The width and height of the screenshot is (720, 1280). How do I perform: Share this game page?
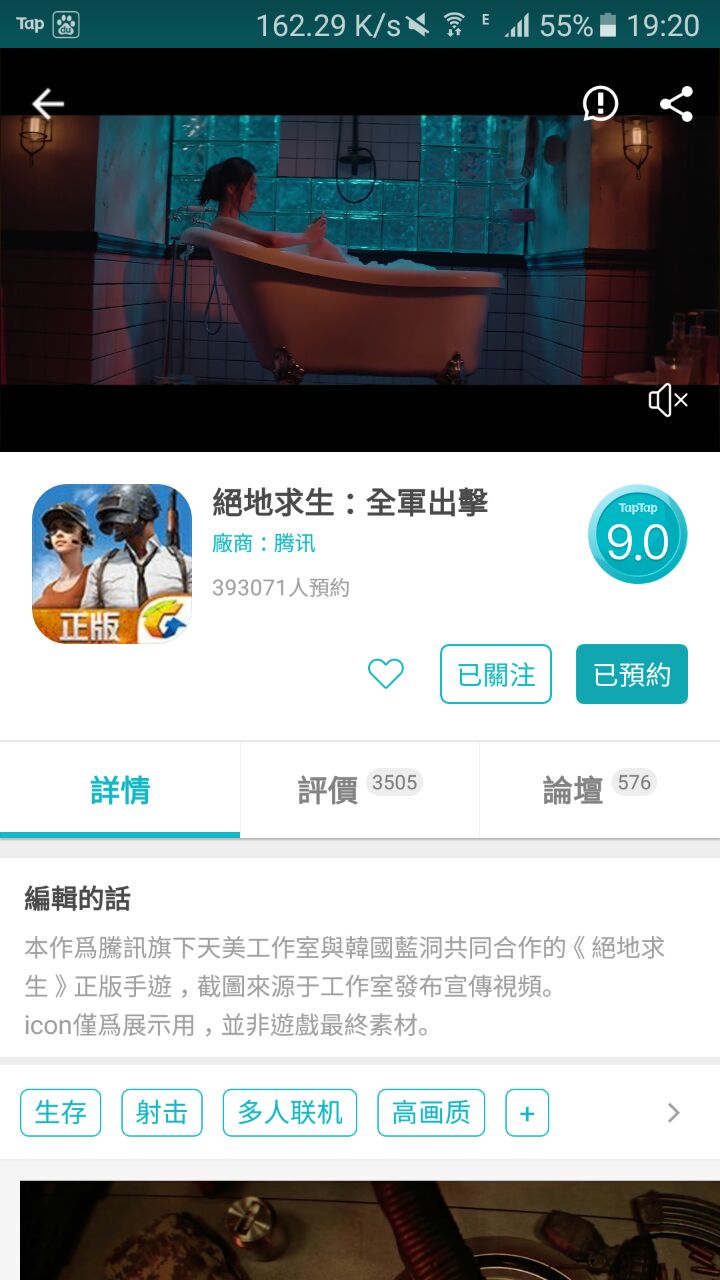676,103
